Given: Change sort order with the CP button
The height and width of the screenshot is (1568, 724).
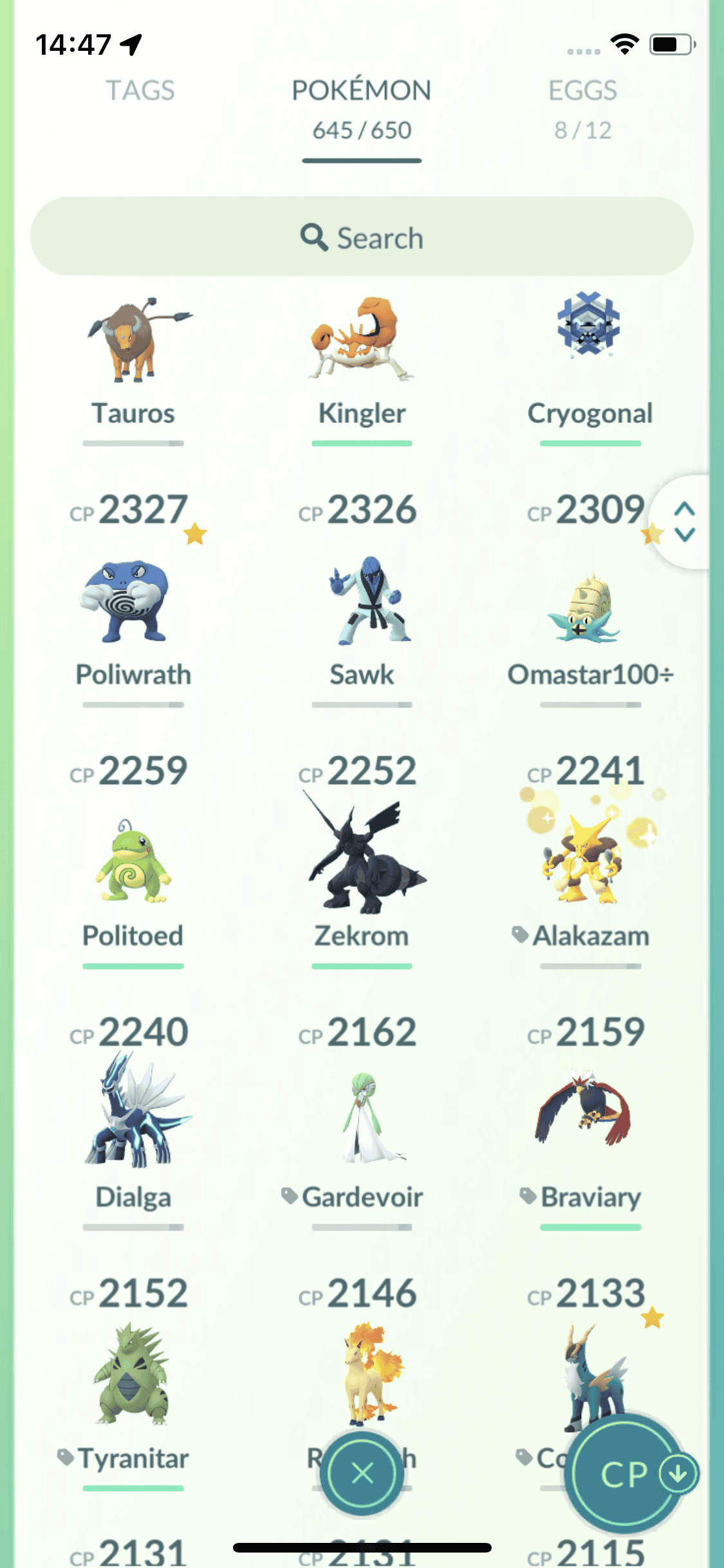Looking at the screenshot, I should [x=626, y=1473].
